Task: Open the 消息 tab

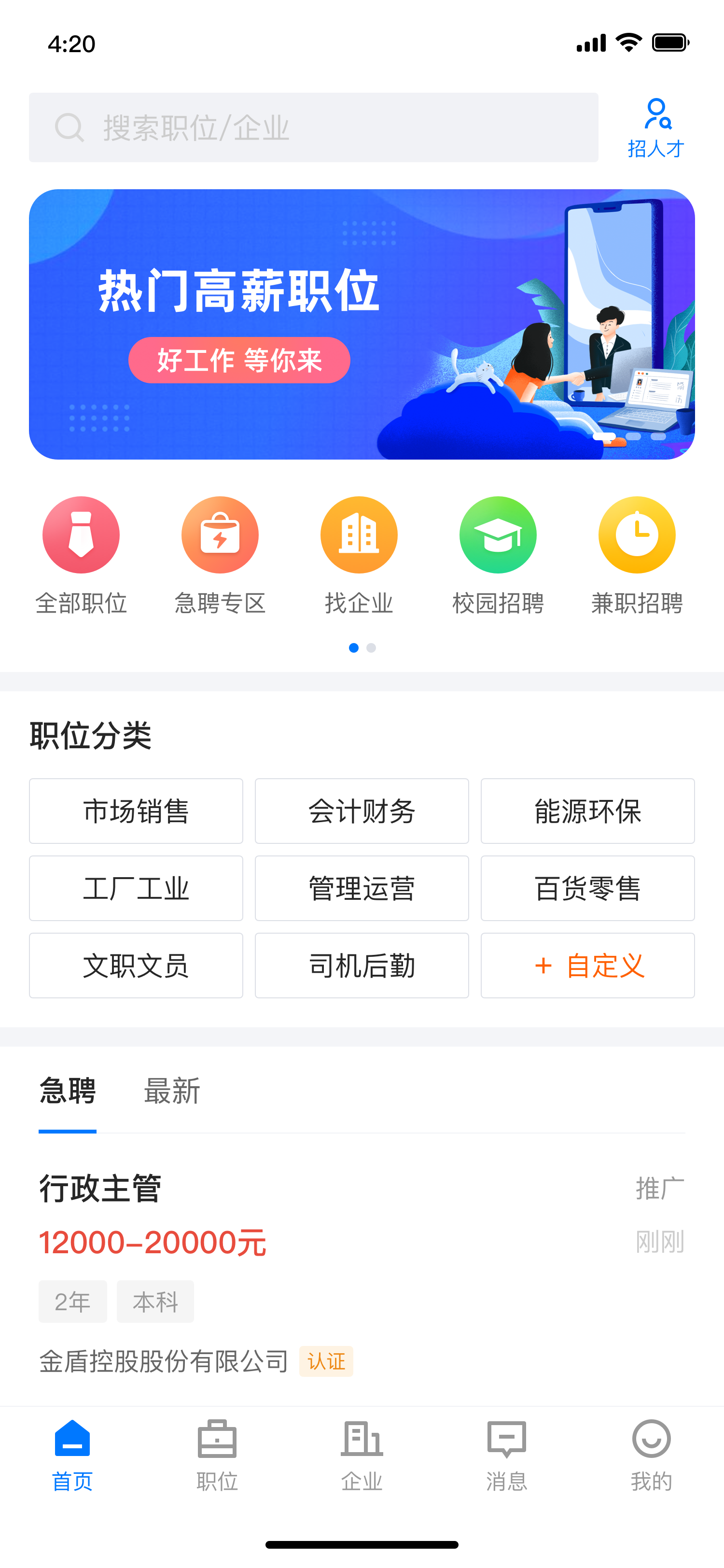Action: pos(506,1456)
